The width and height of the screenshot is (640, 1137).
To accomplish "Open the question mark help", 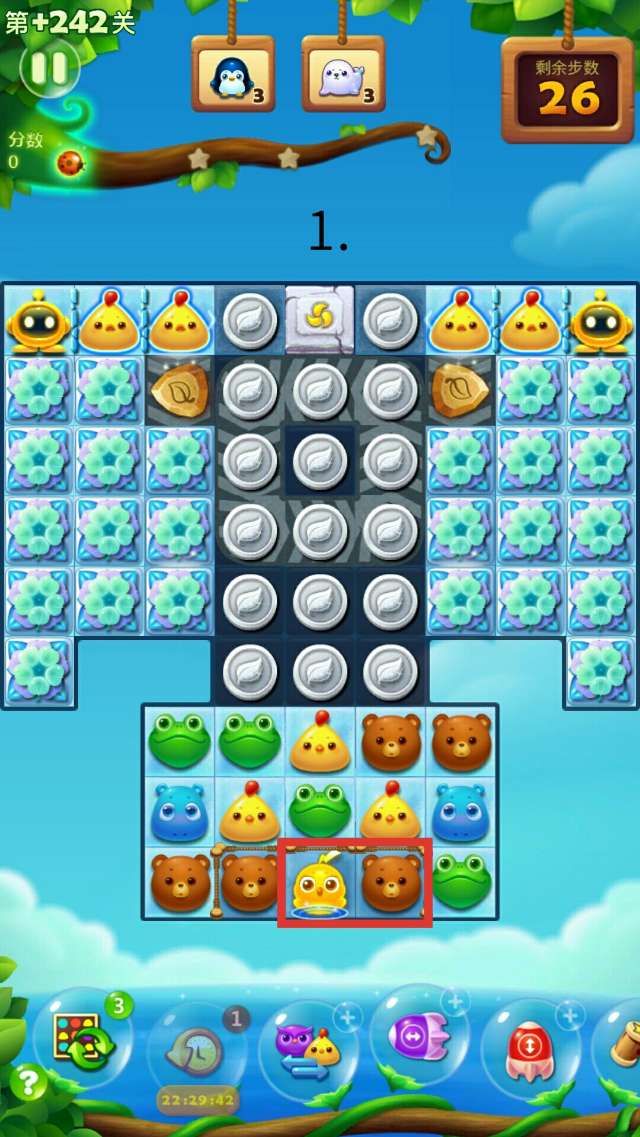I will point(29,1082).
